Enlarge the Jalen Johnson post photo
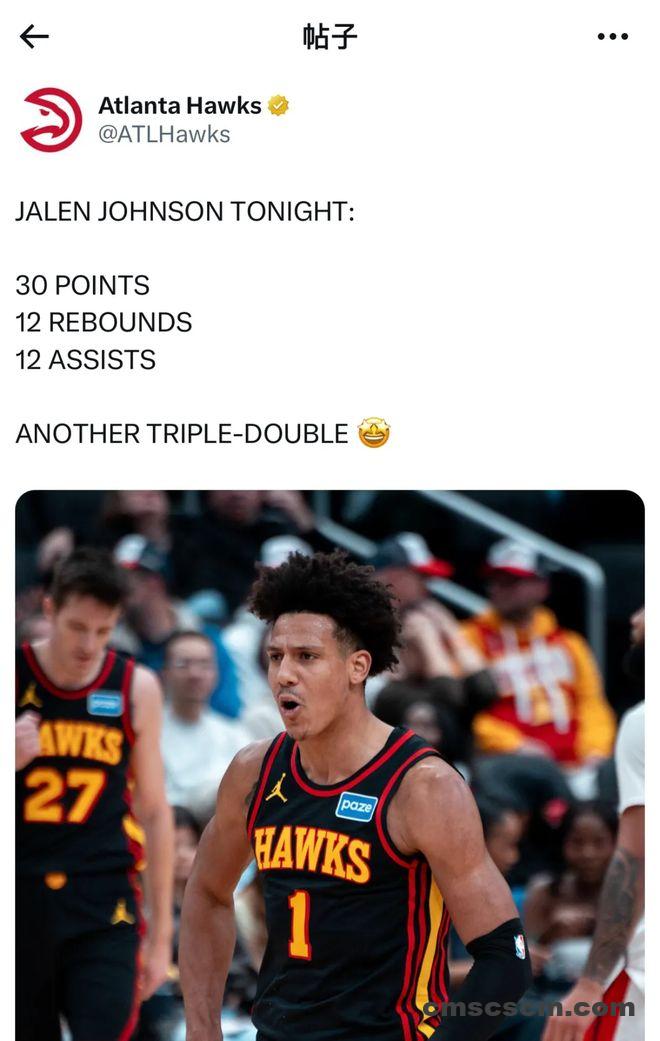Image resolution: width=660 pixels, height=1041 pixels. pyautogui.click(x=330, y=765)
